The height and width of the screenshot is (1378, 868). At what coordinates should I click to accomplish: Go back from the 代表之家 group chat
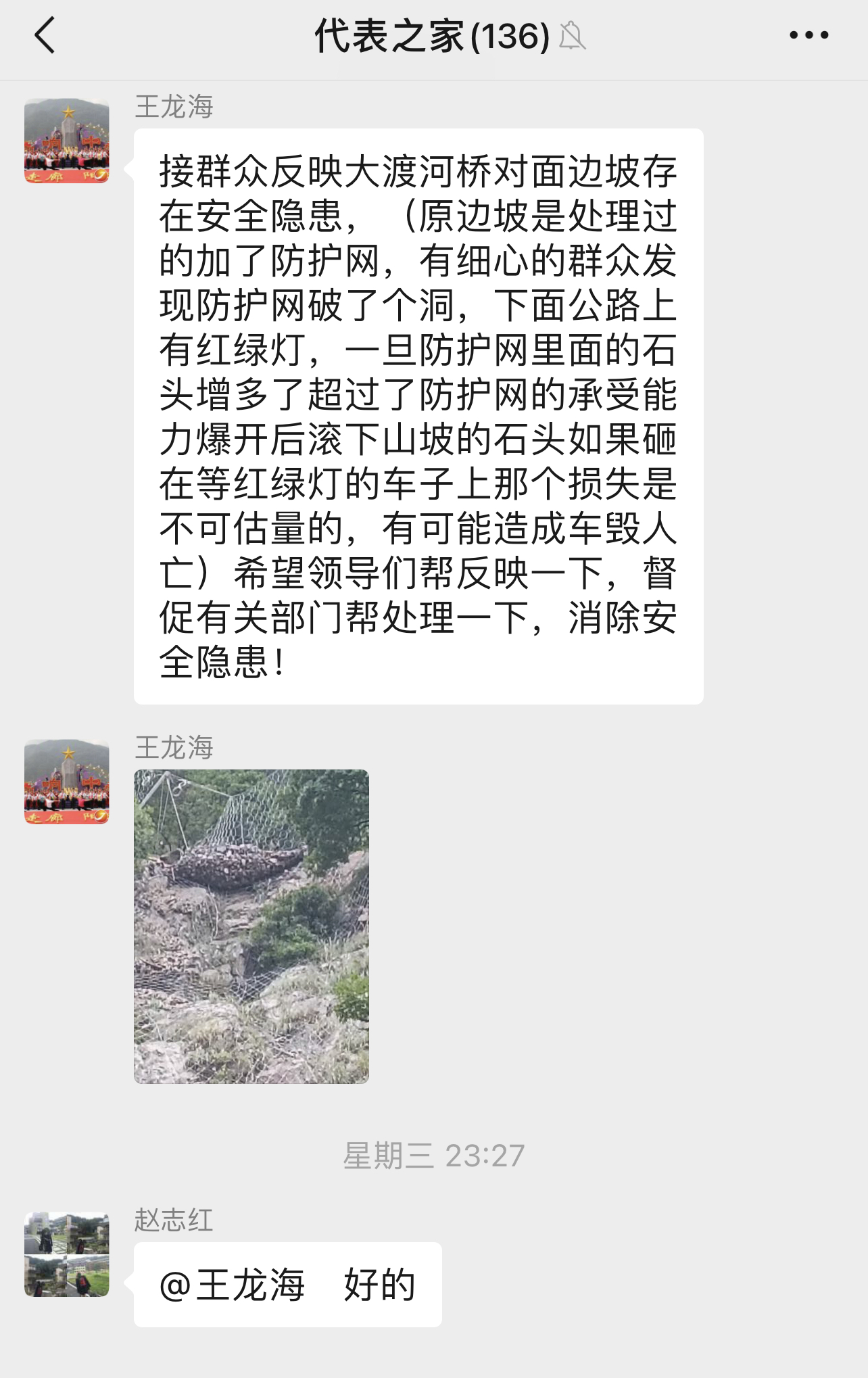[45, 36]
